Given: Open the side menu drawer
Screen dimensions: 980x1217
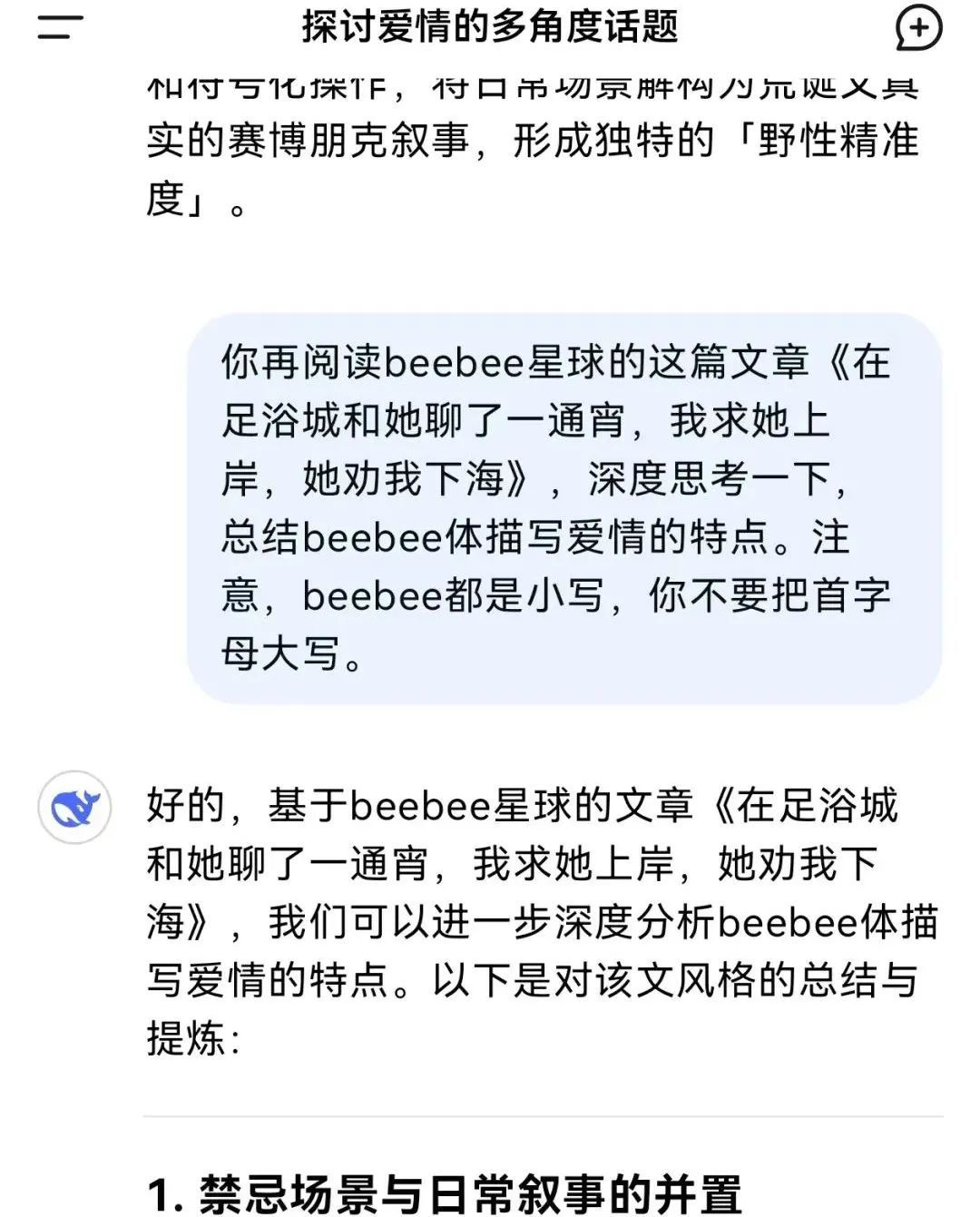Looking at the screenshot, I should (x=59, y=28).
